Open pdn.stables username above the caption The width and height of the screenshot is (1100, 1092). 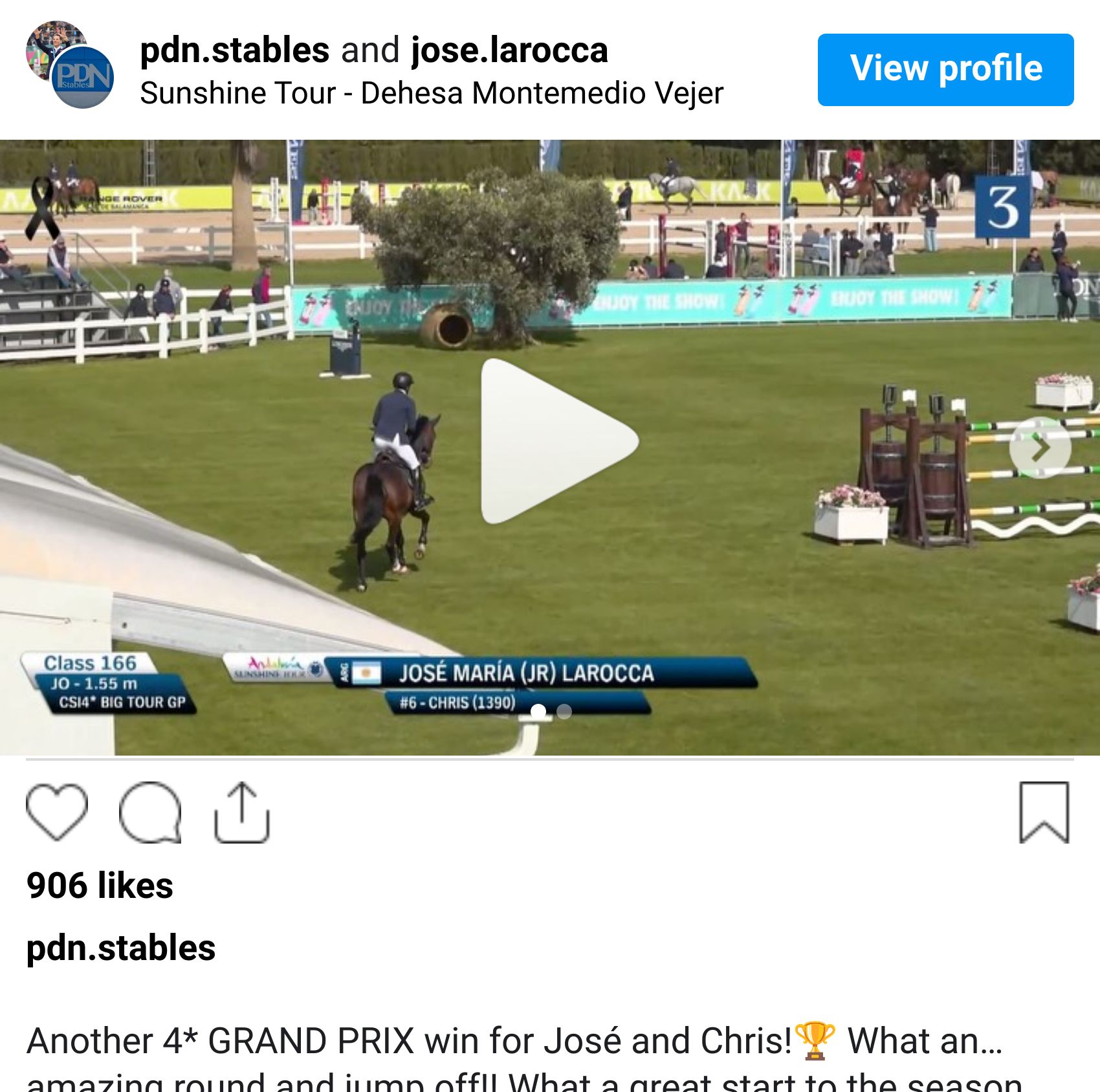pos(121,948)
